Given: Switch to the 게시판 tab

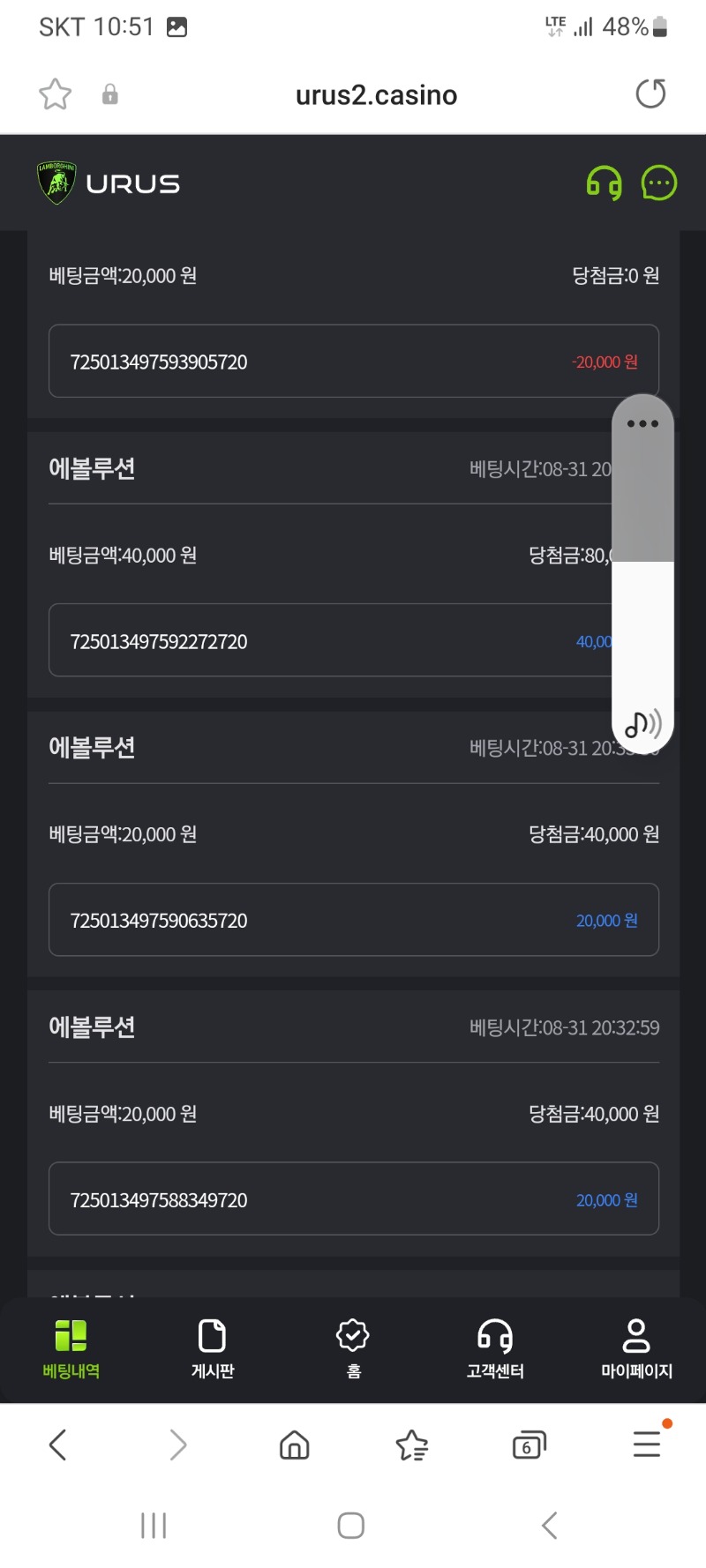Looking at the screenshot, I should click(x=213, y=1348).
